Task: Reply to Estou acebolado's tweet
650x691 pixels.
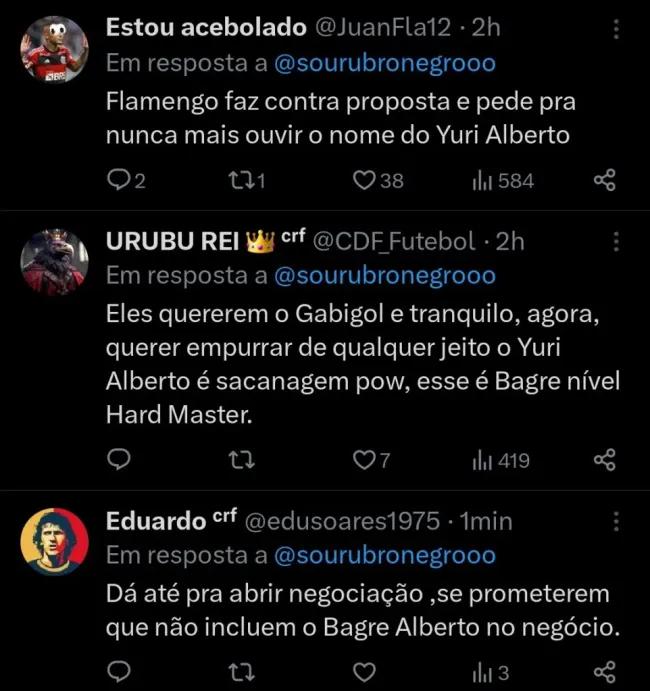Action: click(118, 181)
